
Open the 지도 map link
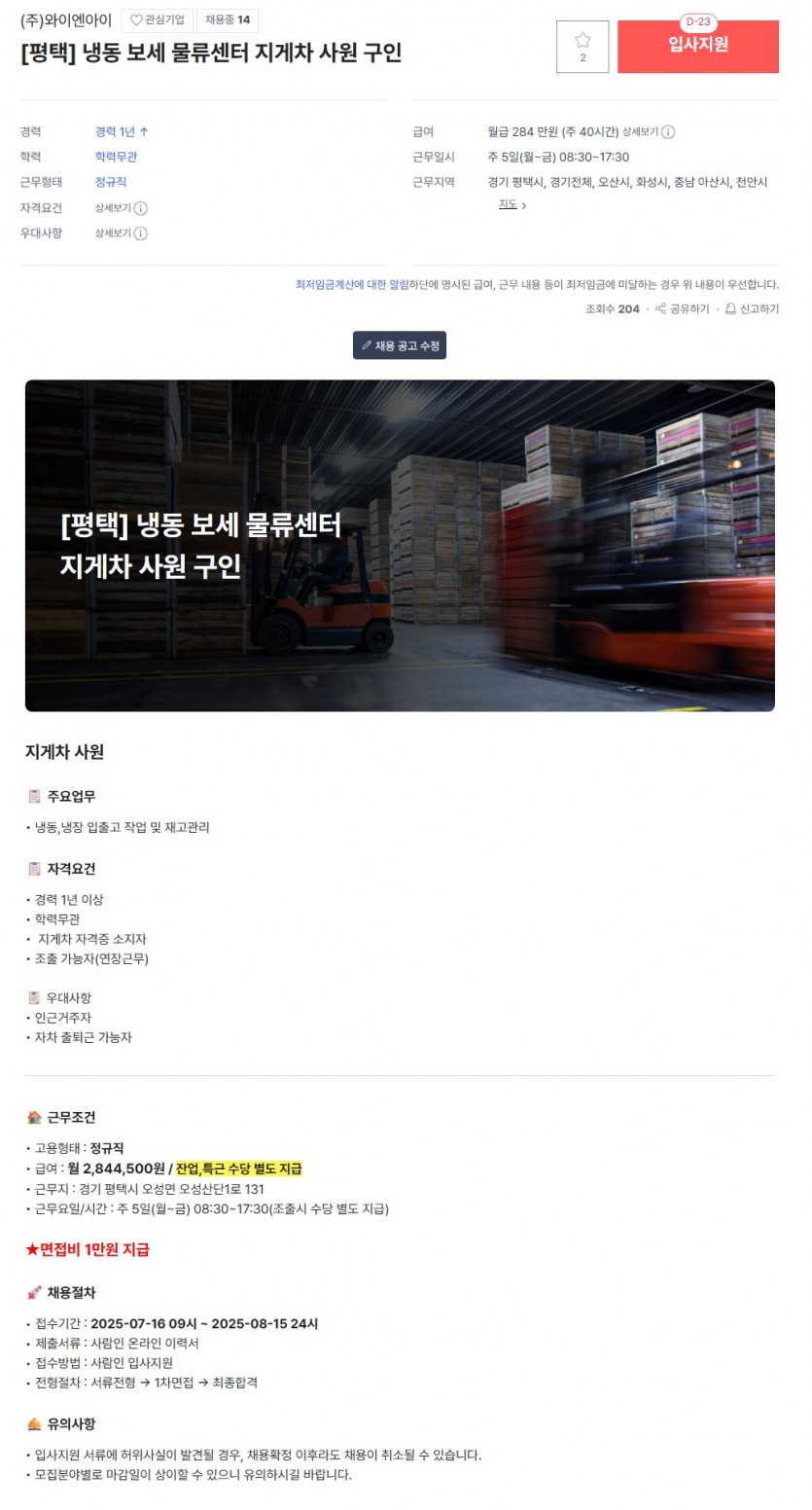click(512, 205)
